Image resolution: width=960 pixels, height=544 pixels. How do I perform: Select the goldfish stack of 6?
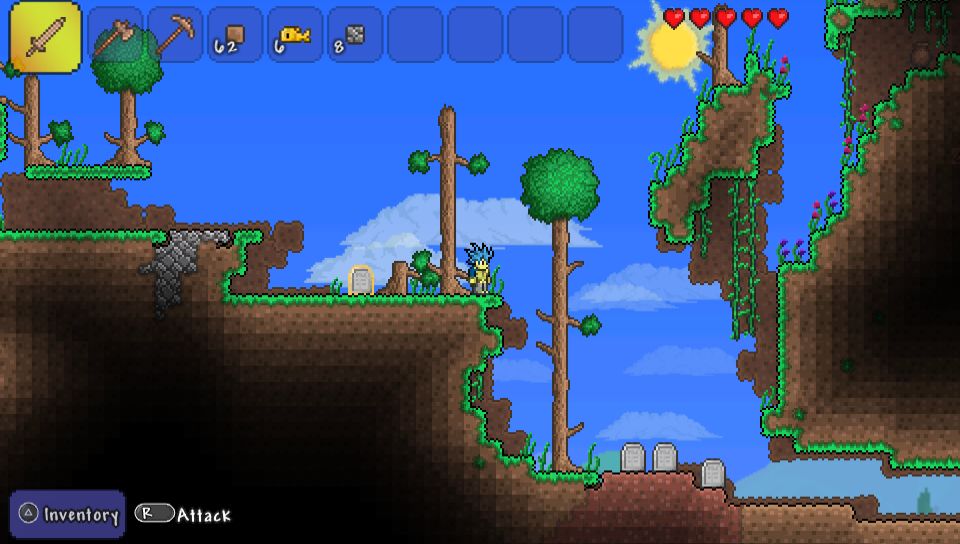pos(295,36)
